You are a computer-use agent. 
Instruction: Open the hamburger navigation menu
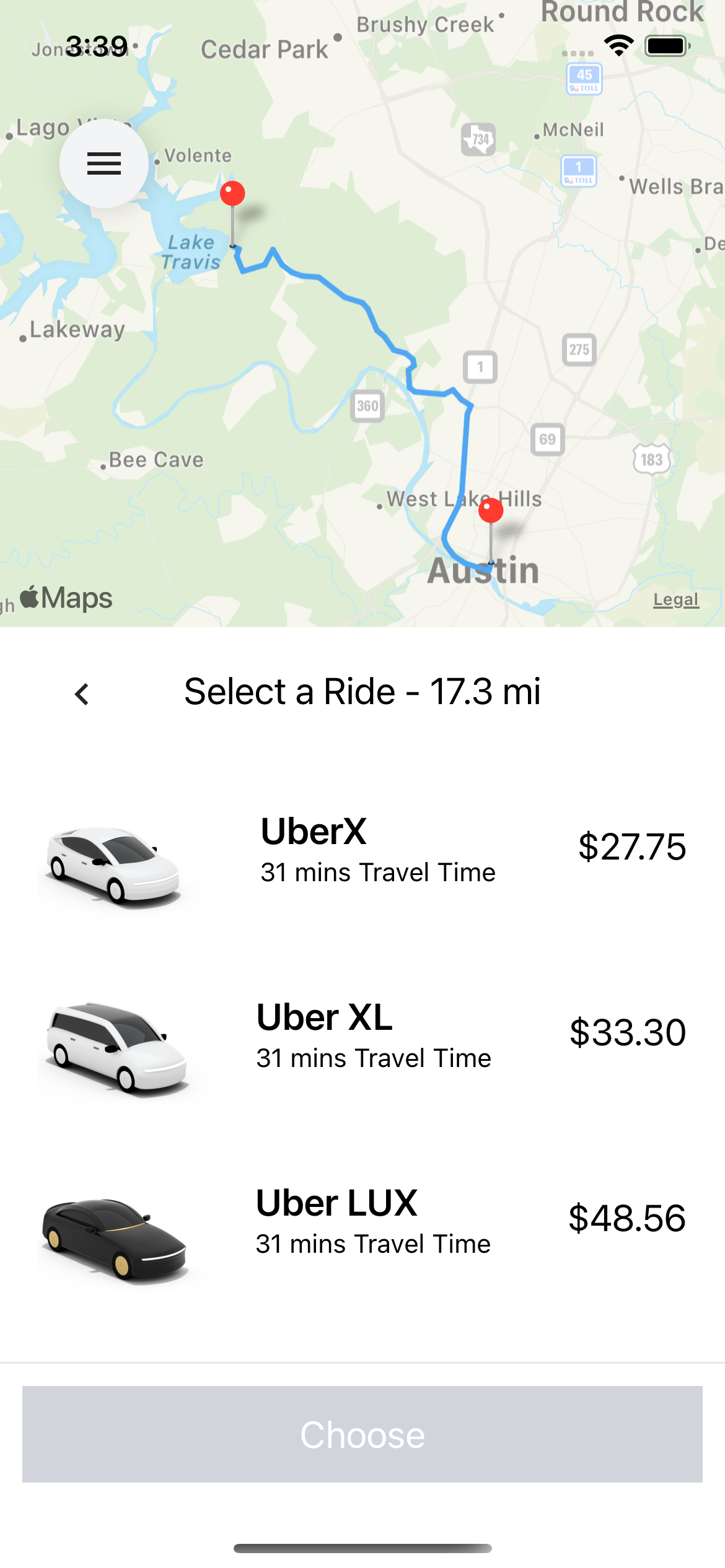(x=103, y=163)
